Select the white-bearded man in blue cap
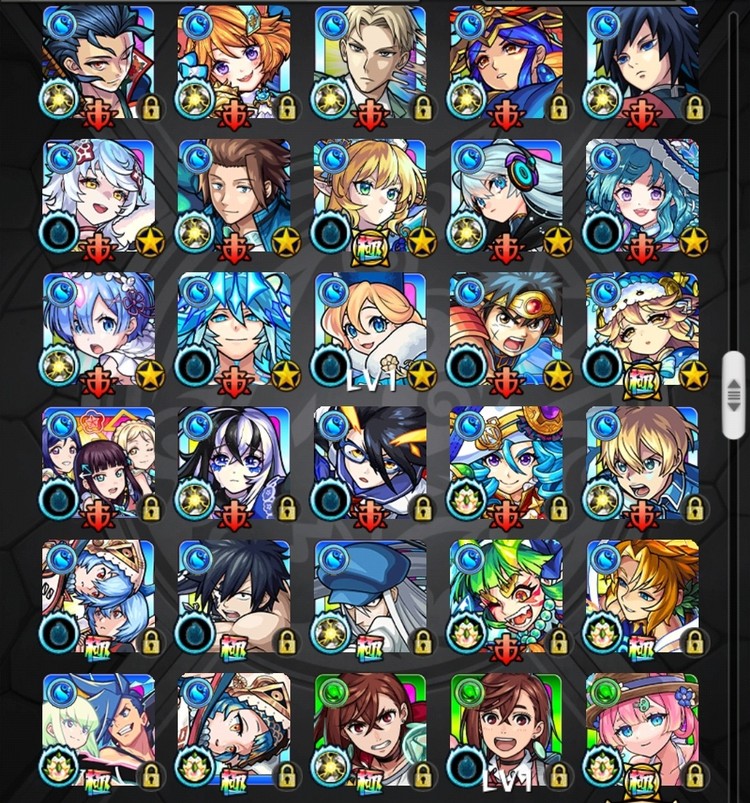This screenshot has height=803, width=750. (370, 597)
